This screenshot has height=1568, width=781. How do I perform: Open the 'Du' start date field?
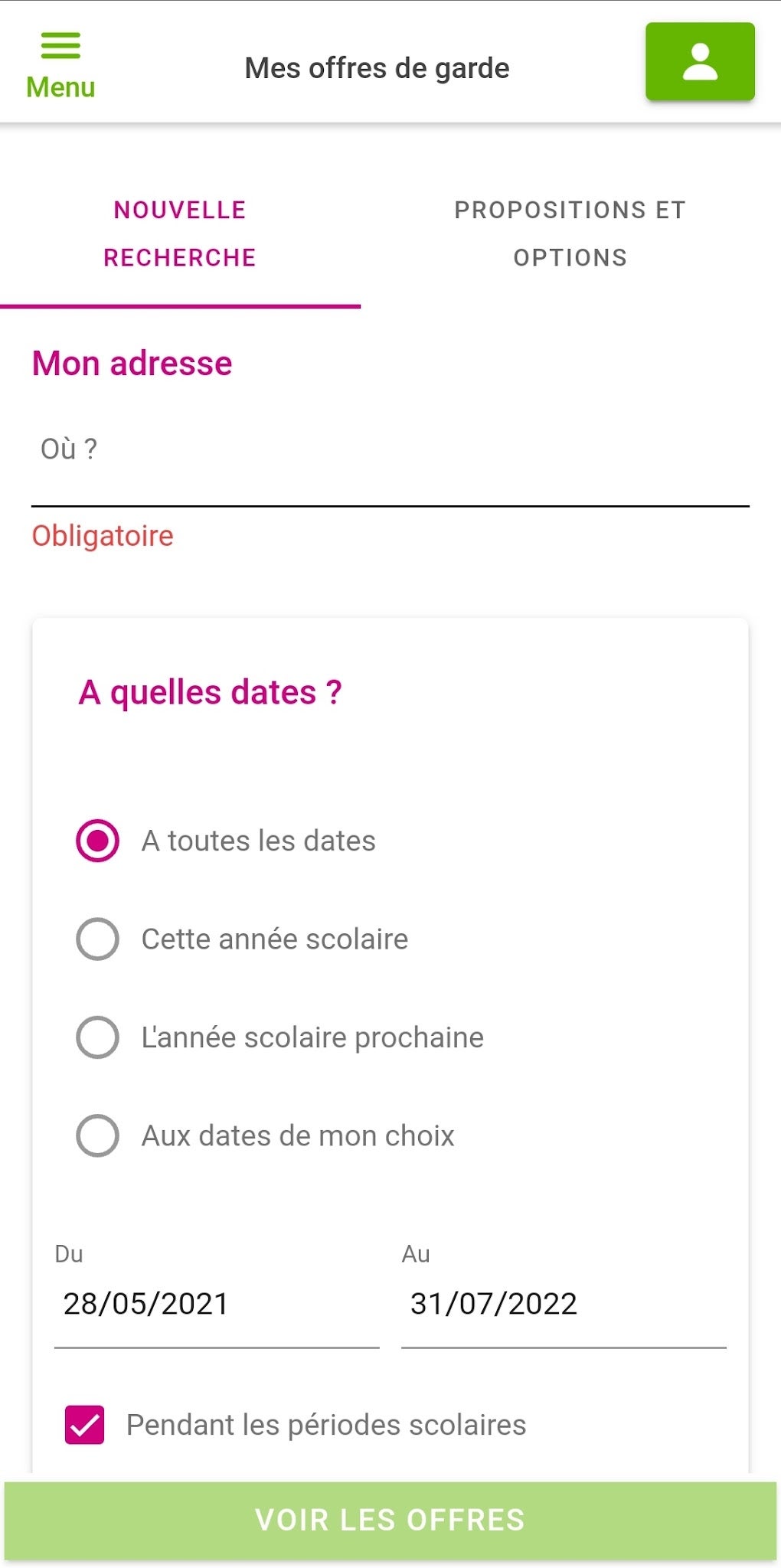214,1302
